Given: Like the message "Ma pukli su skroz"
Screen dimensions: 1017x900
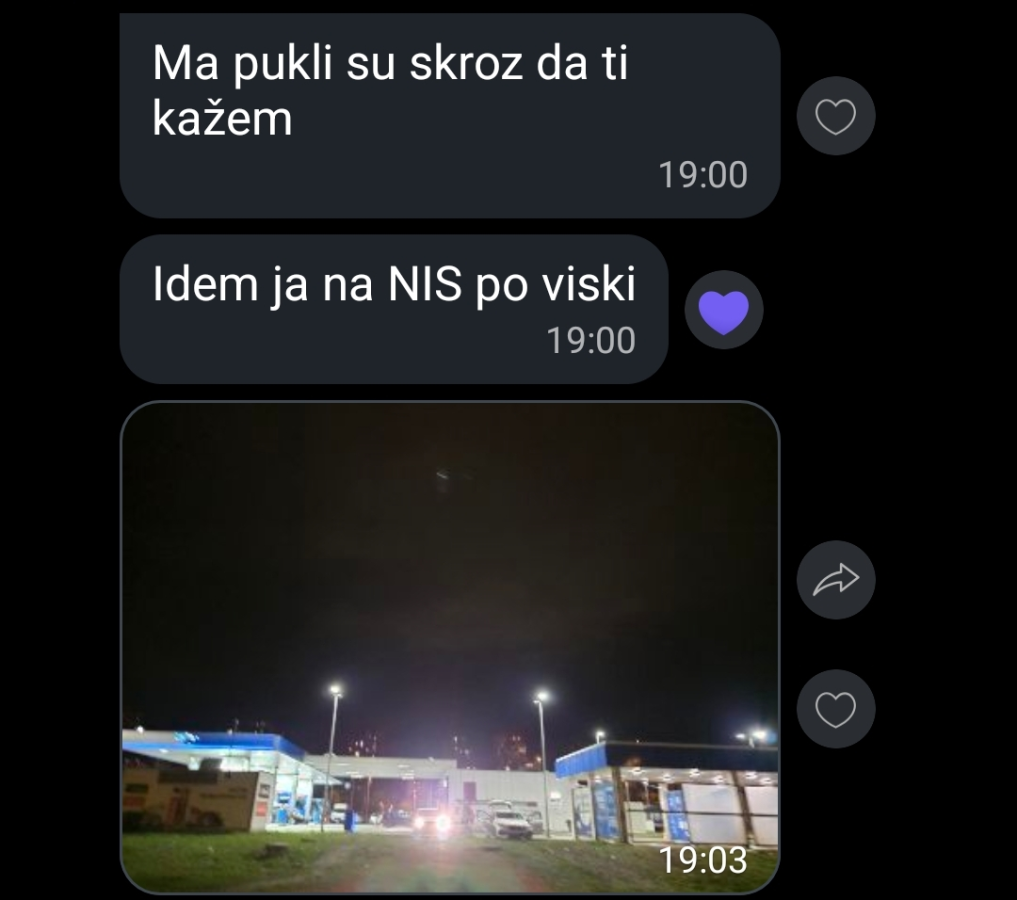Looking at the screenshot, I should (x=835, y=117).
